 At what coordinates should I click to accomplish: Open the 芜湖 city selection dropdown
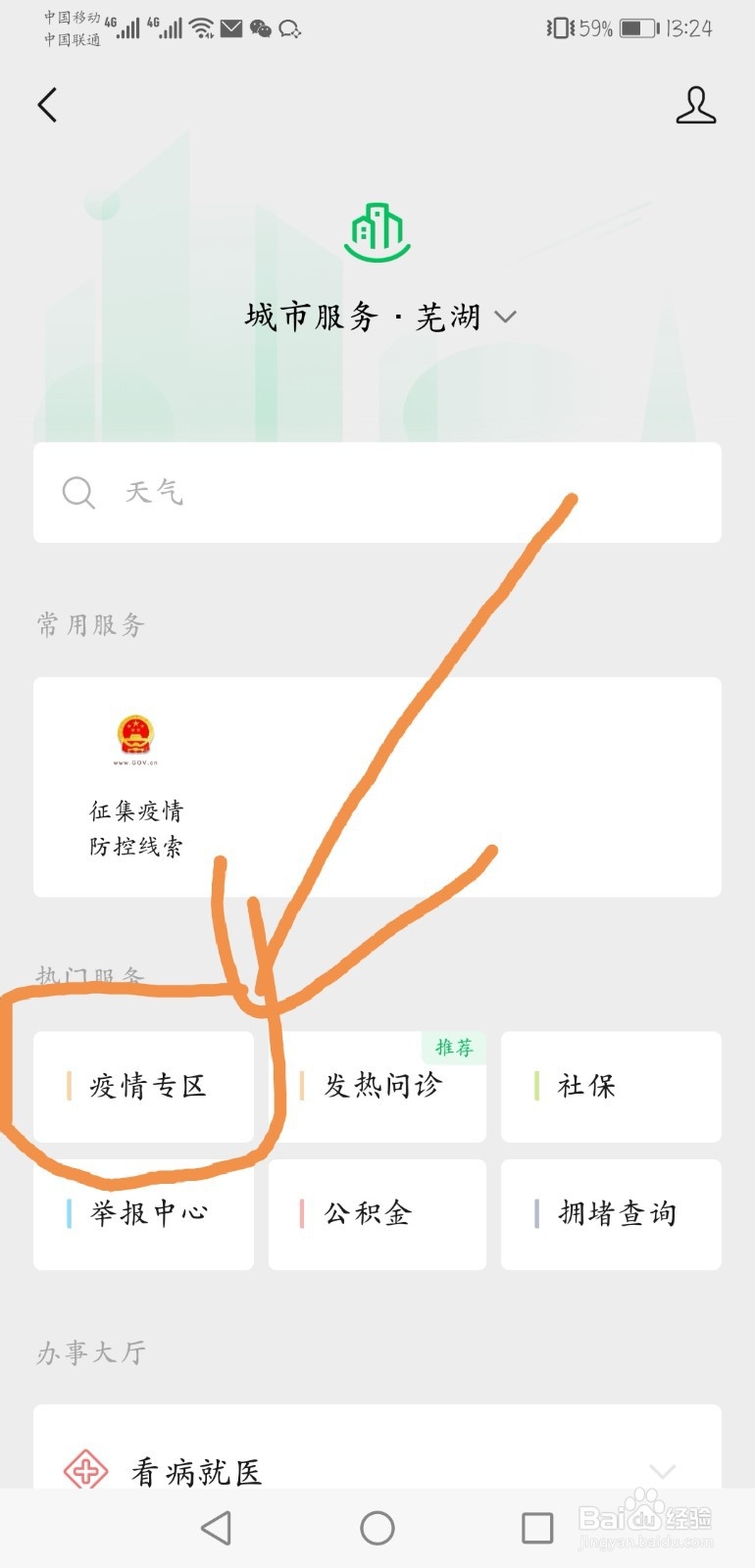click(x=506, y=316)
